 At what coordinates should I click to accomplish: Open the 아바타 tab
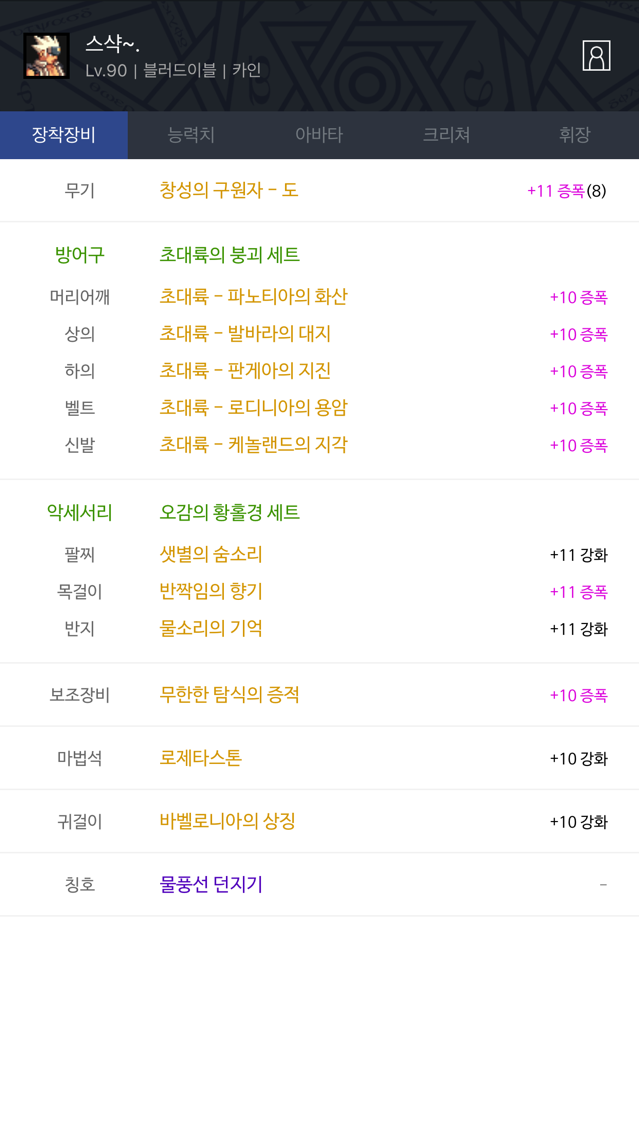coord(319,135)
